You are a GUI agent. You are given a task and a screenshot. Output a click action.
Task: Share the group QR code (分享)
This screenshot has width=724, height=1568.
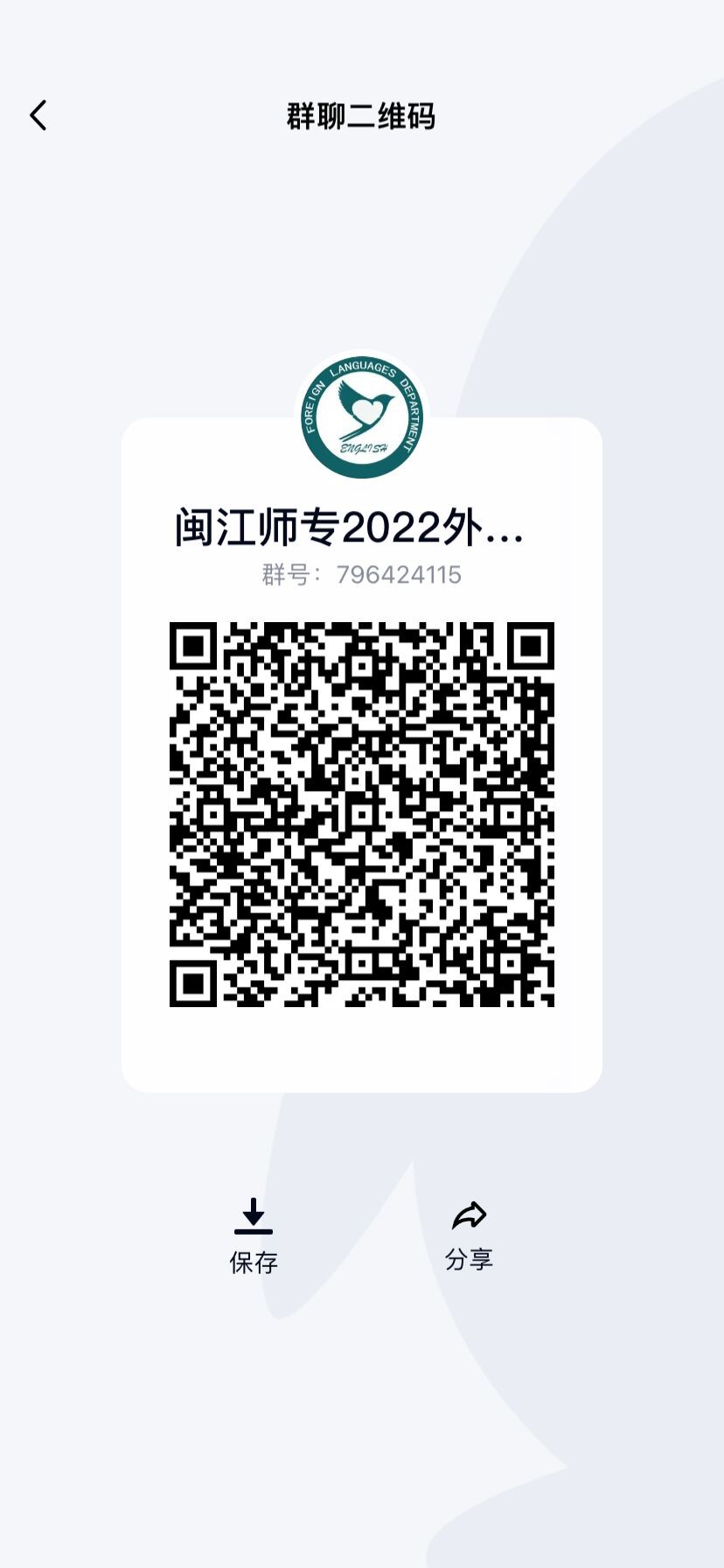click(x=470, y=1235)
